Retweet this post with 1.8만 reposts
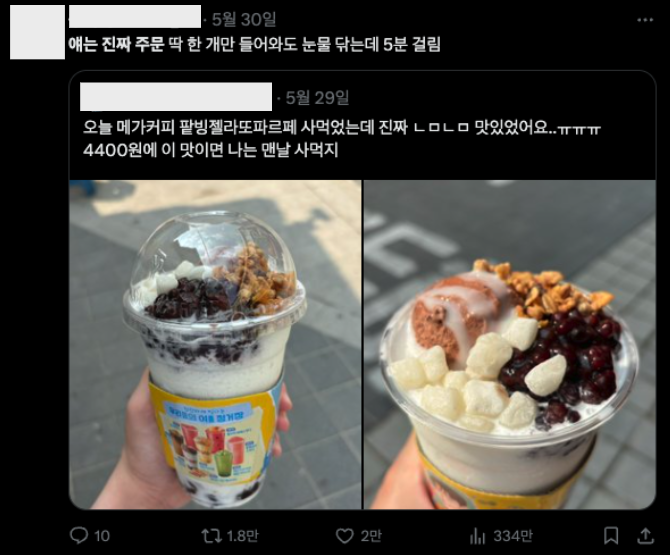 211,536
